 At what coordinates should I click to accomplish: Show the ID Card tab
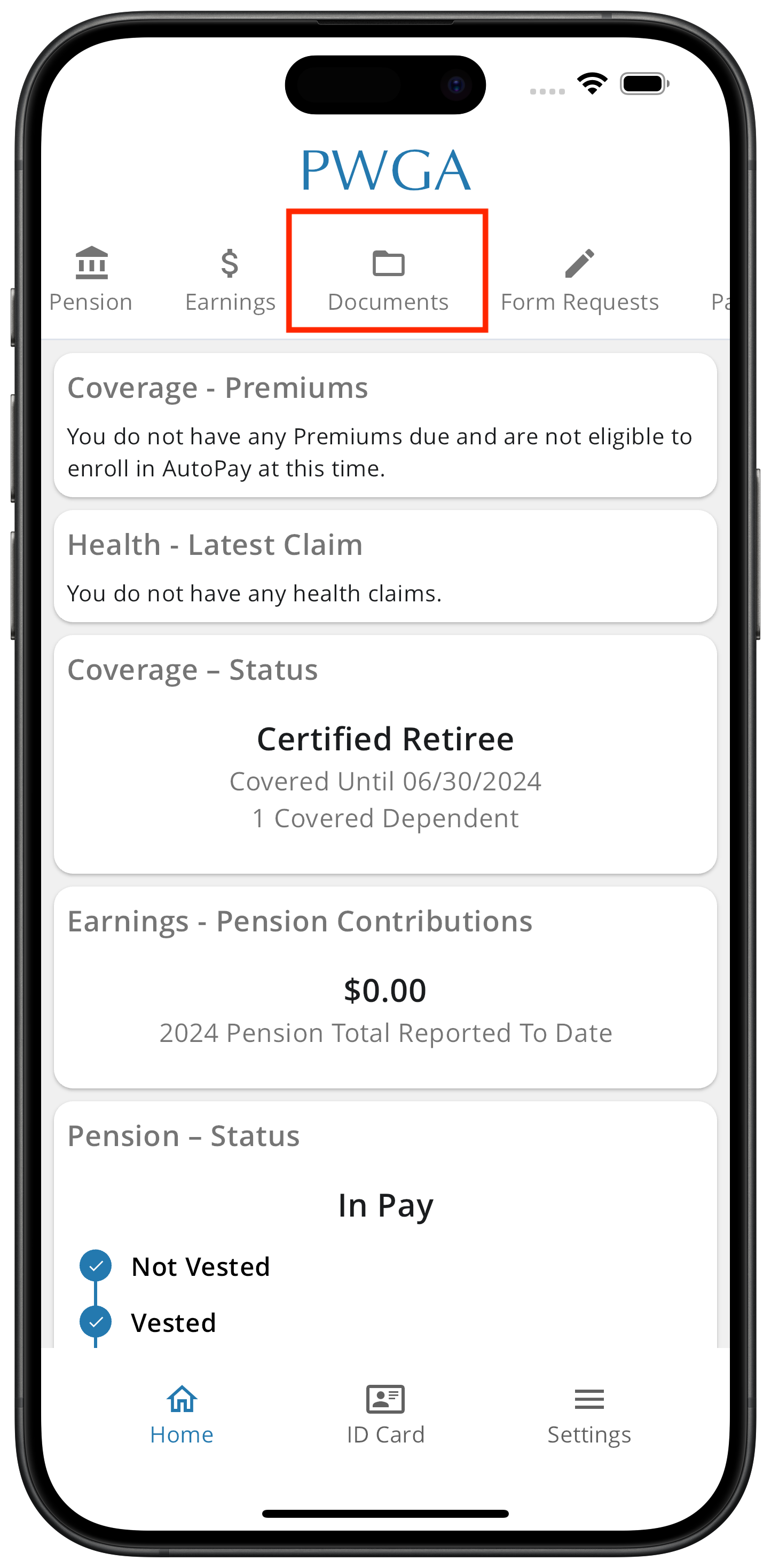[x=385, y=1415]
